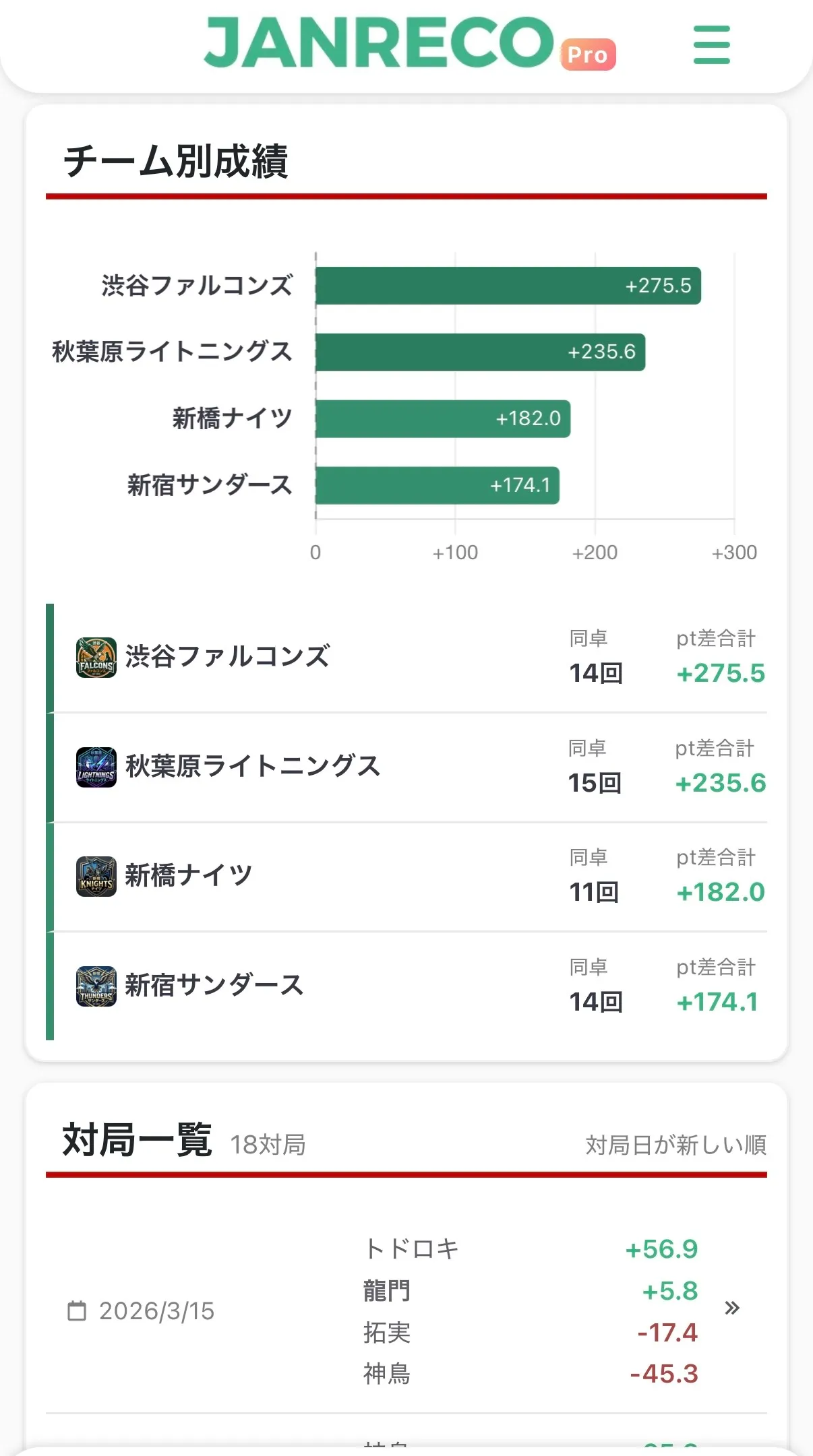This screenshot has width=813, height=1456.
Task: Open the 対局一覧 section header
Action: pos(135,1138)
